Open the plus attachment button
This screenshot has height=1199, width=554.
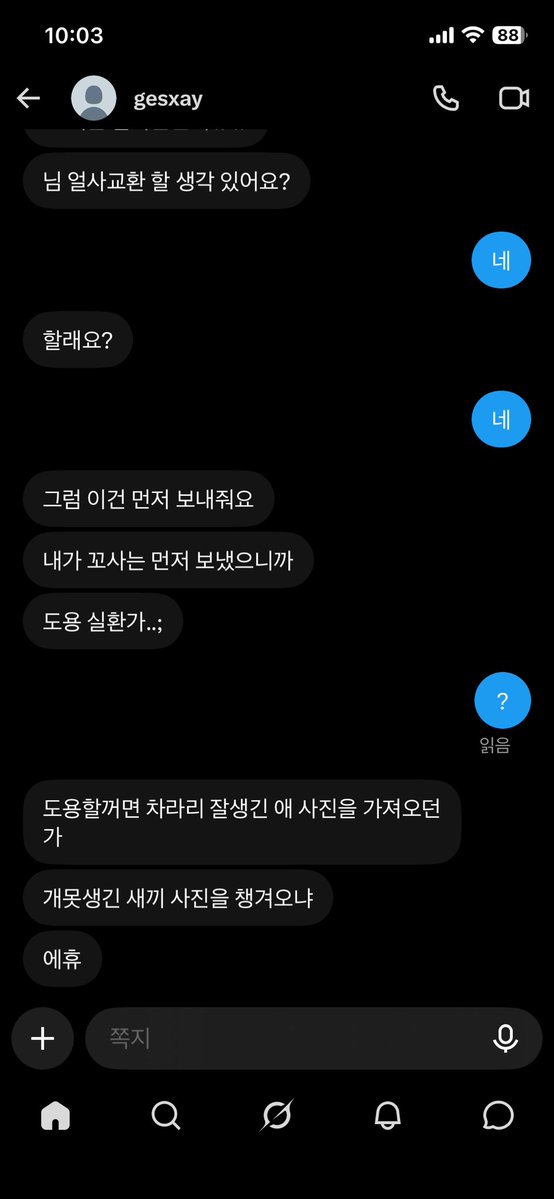coord(42,1038)
